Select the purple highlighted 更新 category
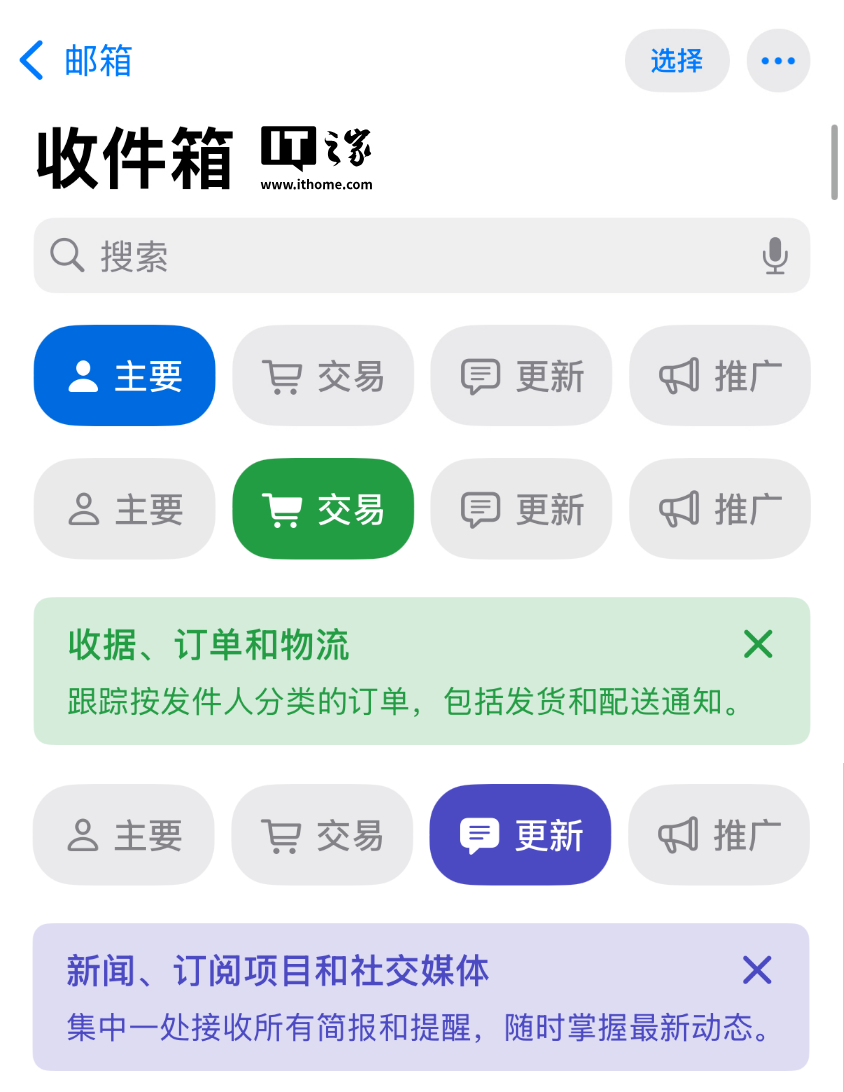This screenshot has height=1092, width=844. [520, 835]
